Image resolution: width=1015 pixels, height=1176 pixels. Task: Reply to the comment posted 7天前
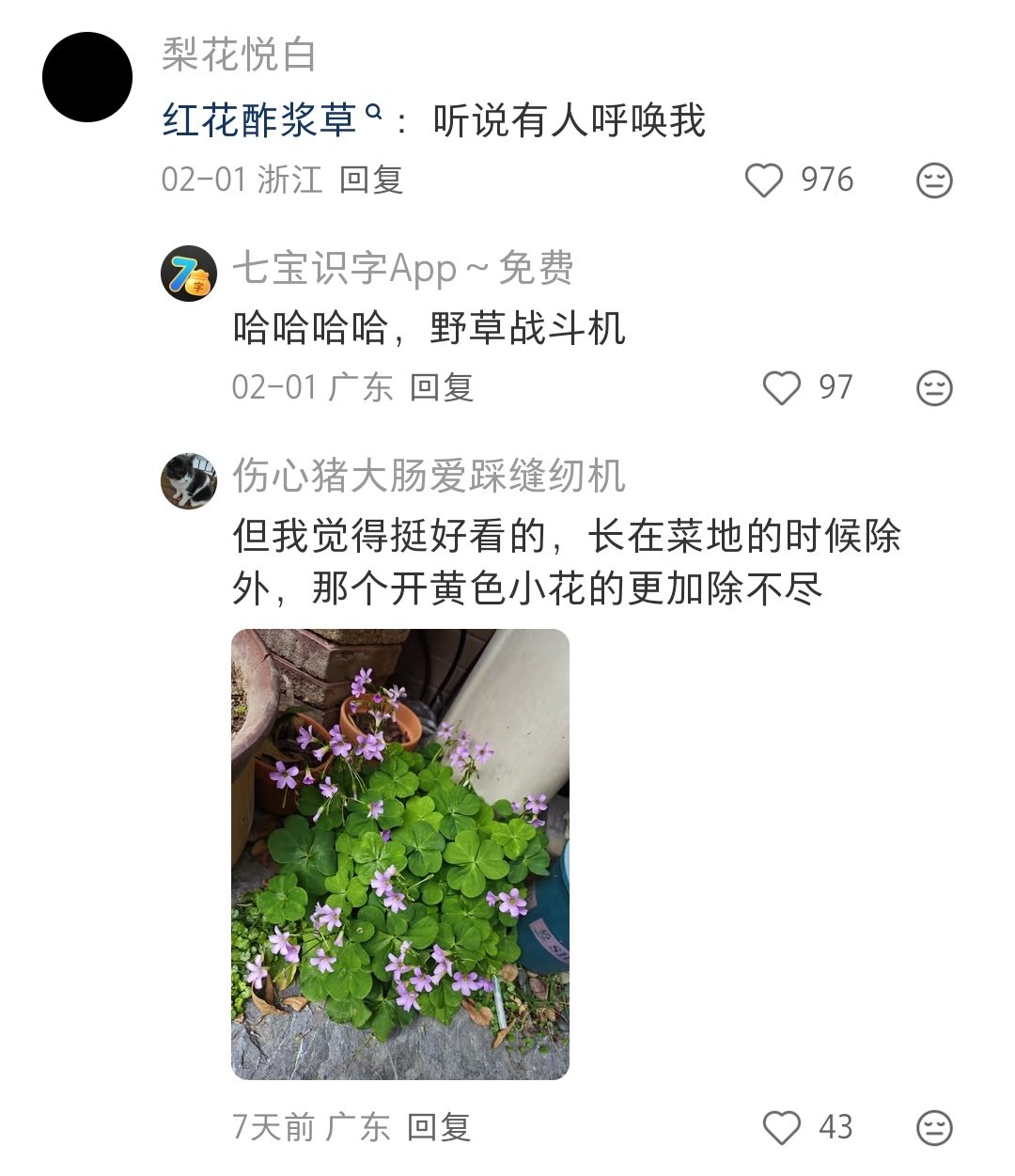click(x=439, y=1127)
